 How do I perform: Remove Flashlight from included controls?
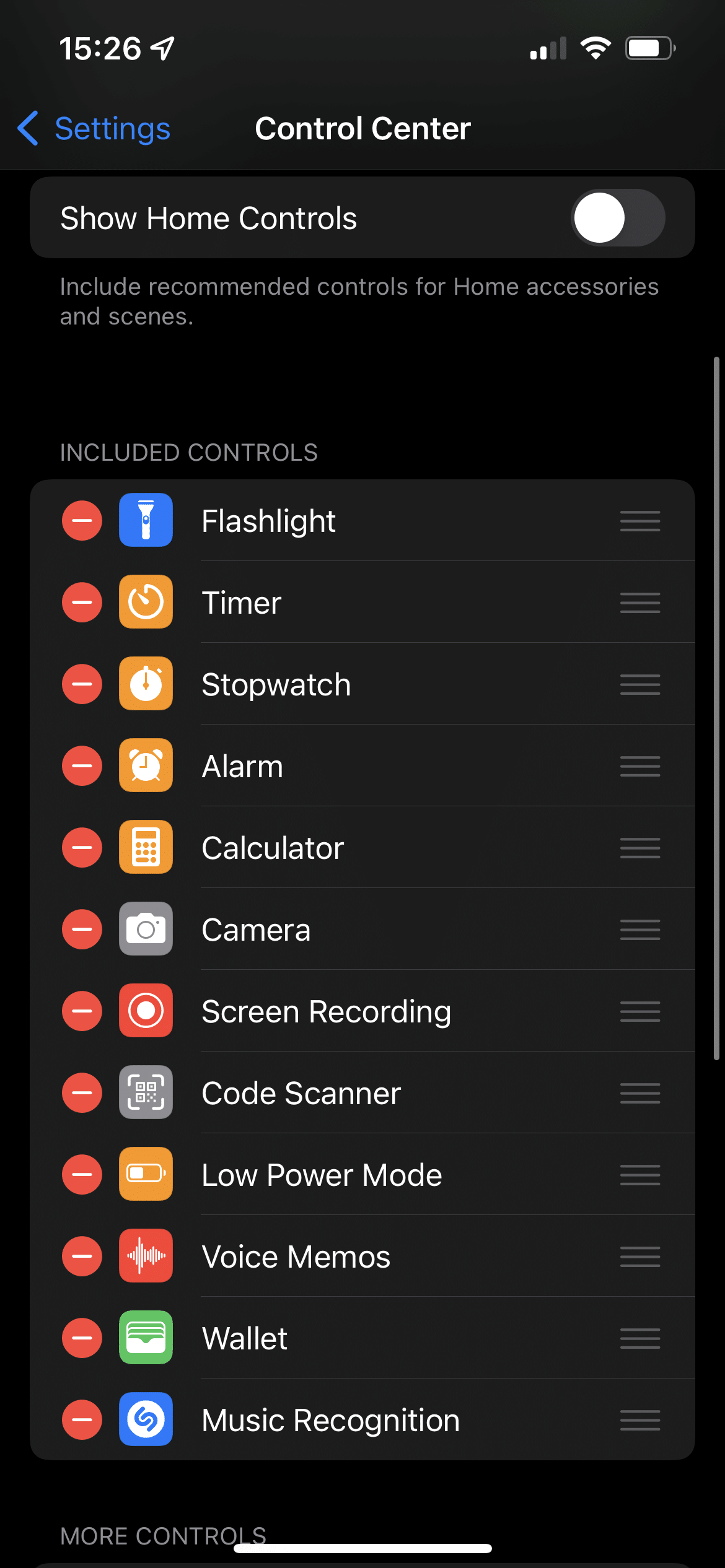(x=82, y=521)
